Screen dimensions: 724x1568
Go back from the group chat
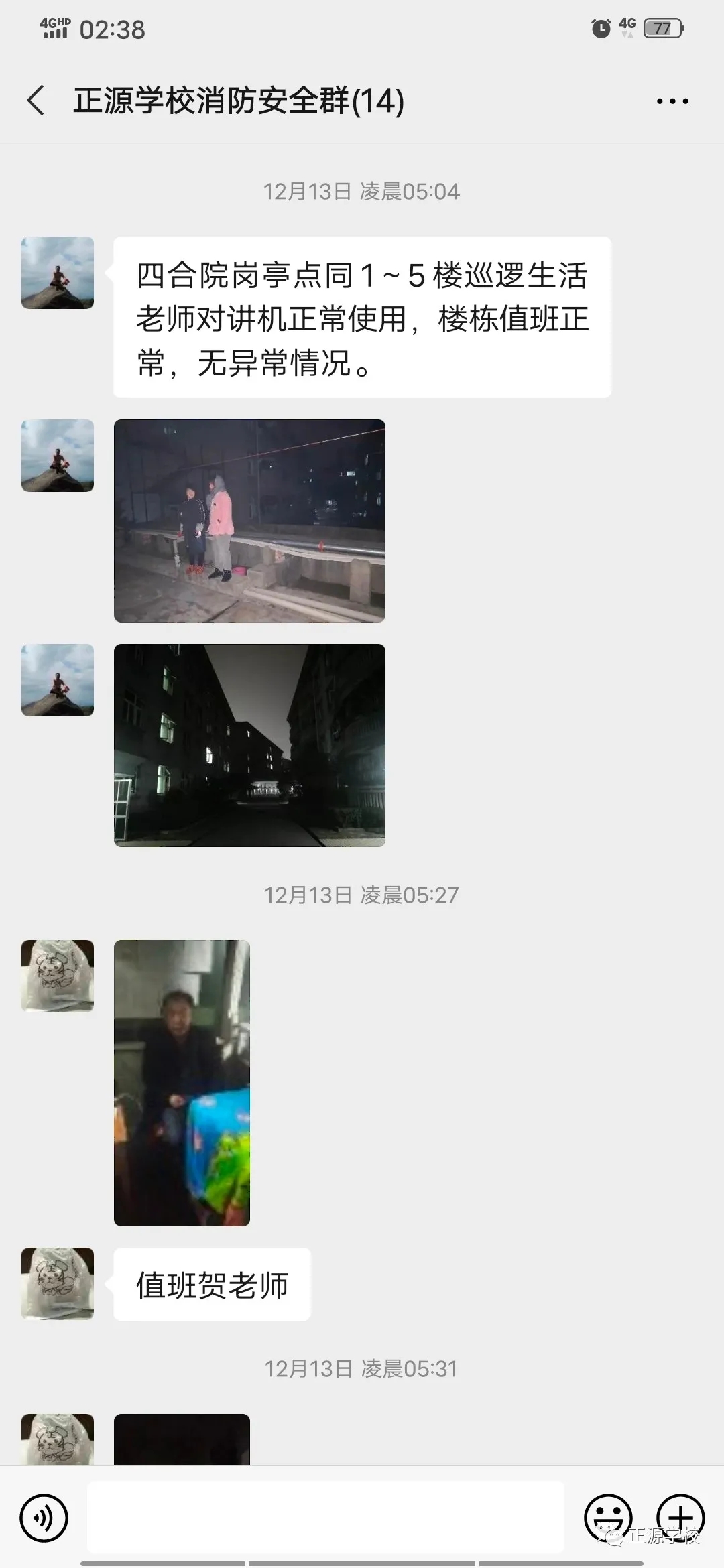coord(36,101)
